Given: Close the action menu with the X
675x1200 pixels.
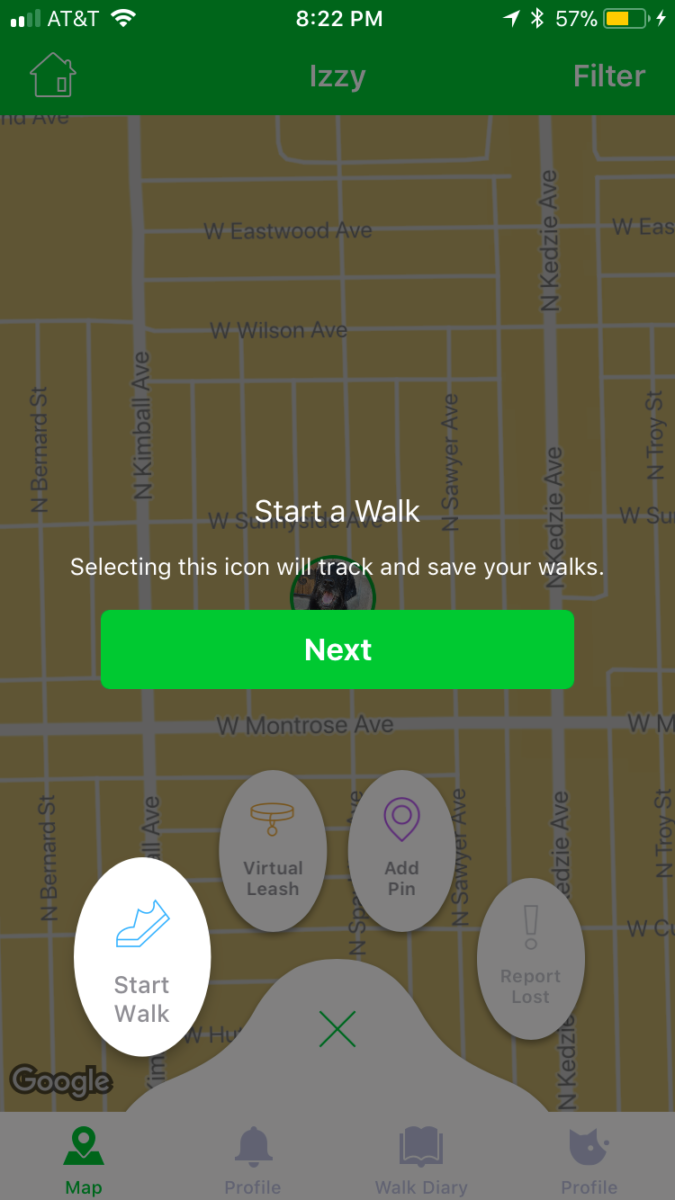Looking at the screenshot, I should click(x=337, y=1028).
